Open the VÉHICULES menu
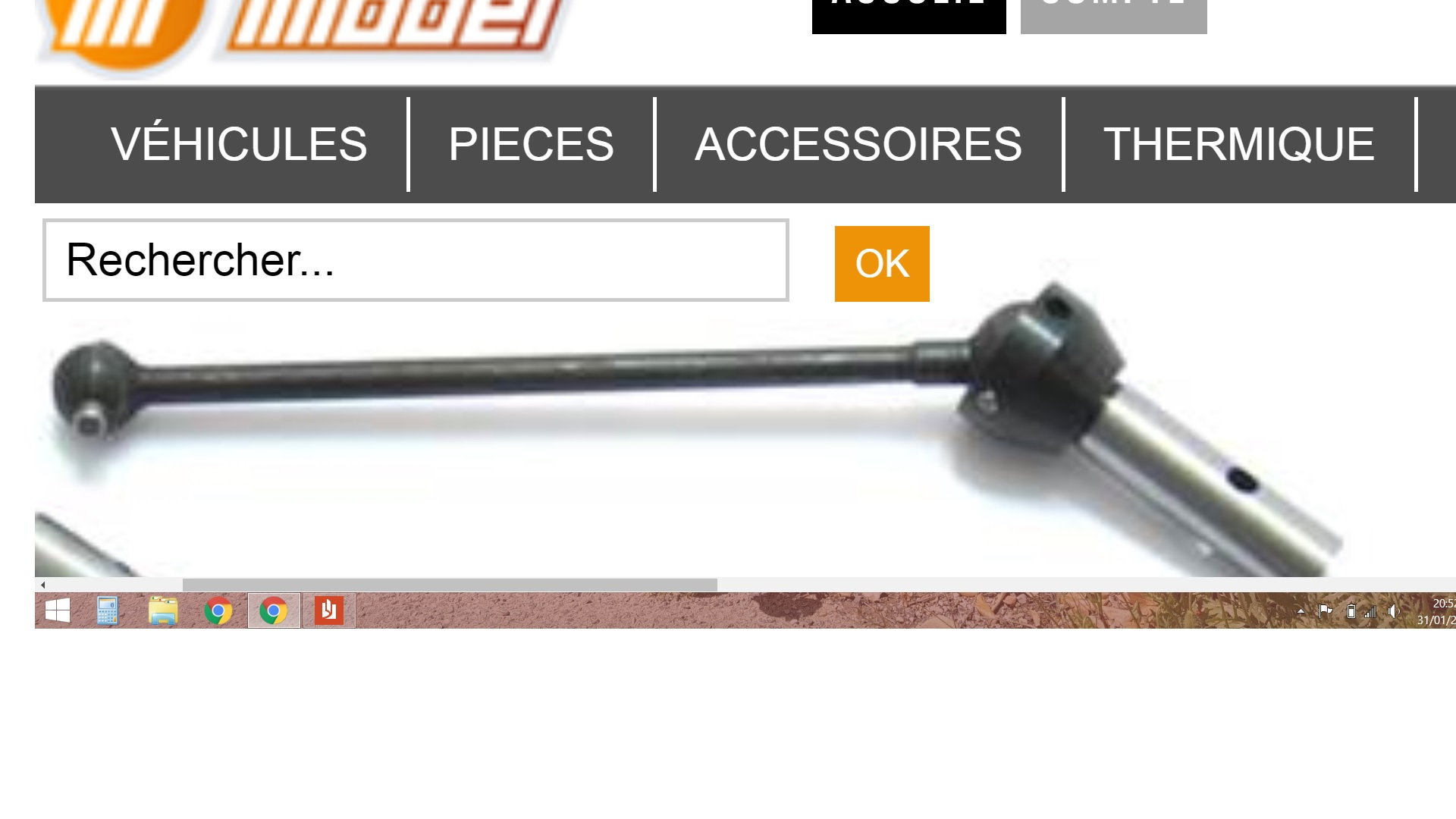 pyautogui.click(x=238, y=144)
